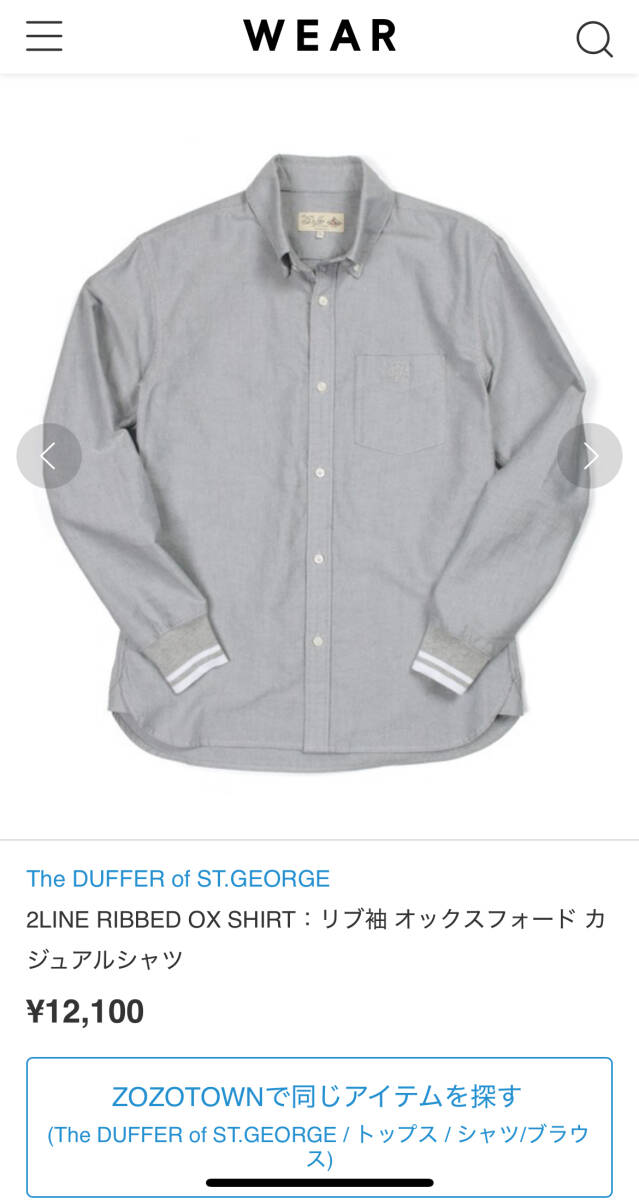Show the next product image
This screenshot has height=1200, width=639.
coord(590,456)
